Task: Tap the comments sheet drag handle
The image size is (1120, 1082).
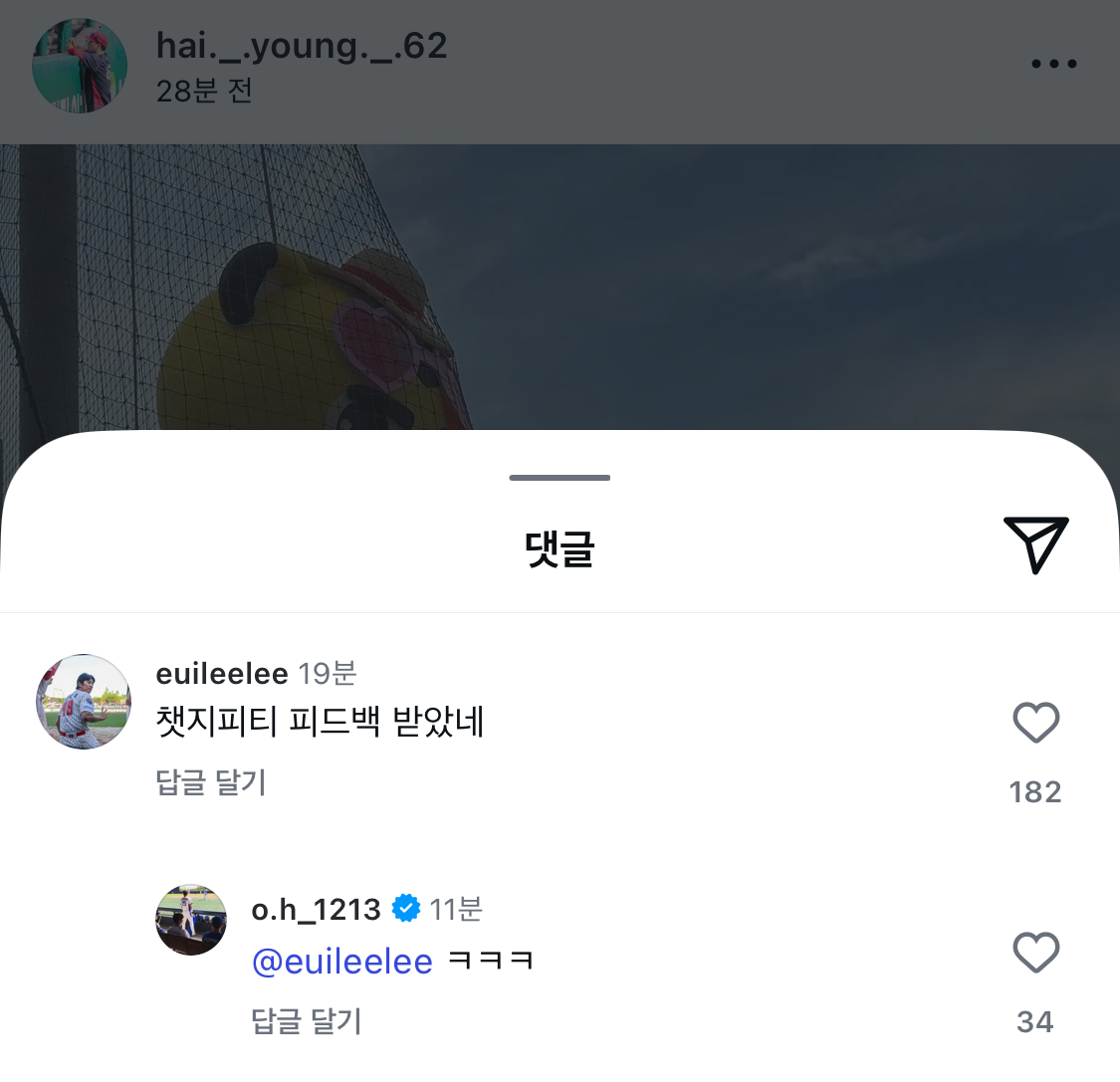Action: tap(560, 478)
